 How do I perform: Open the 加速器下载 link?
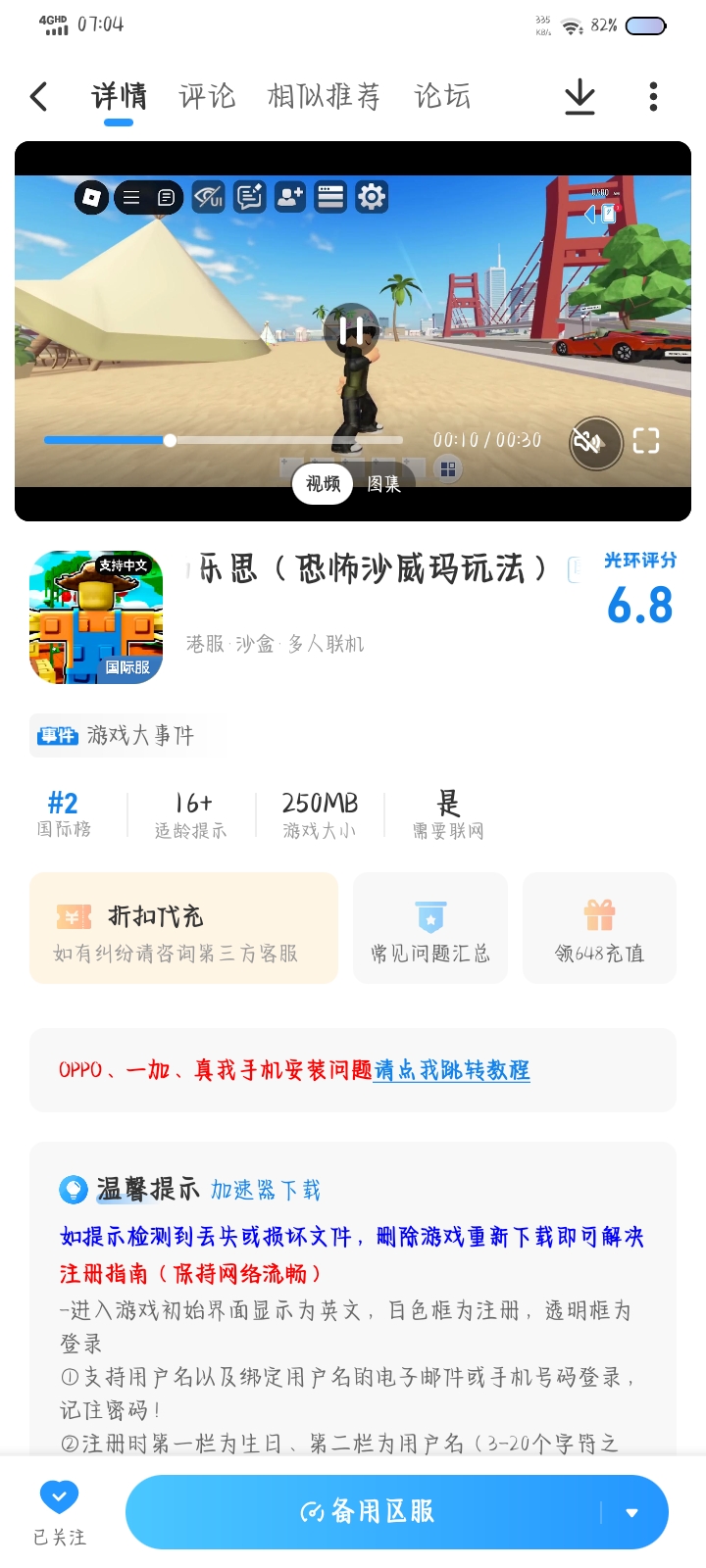[265, 1190]
